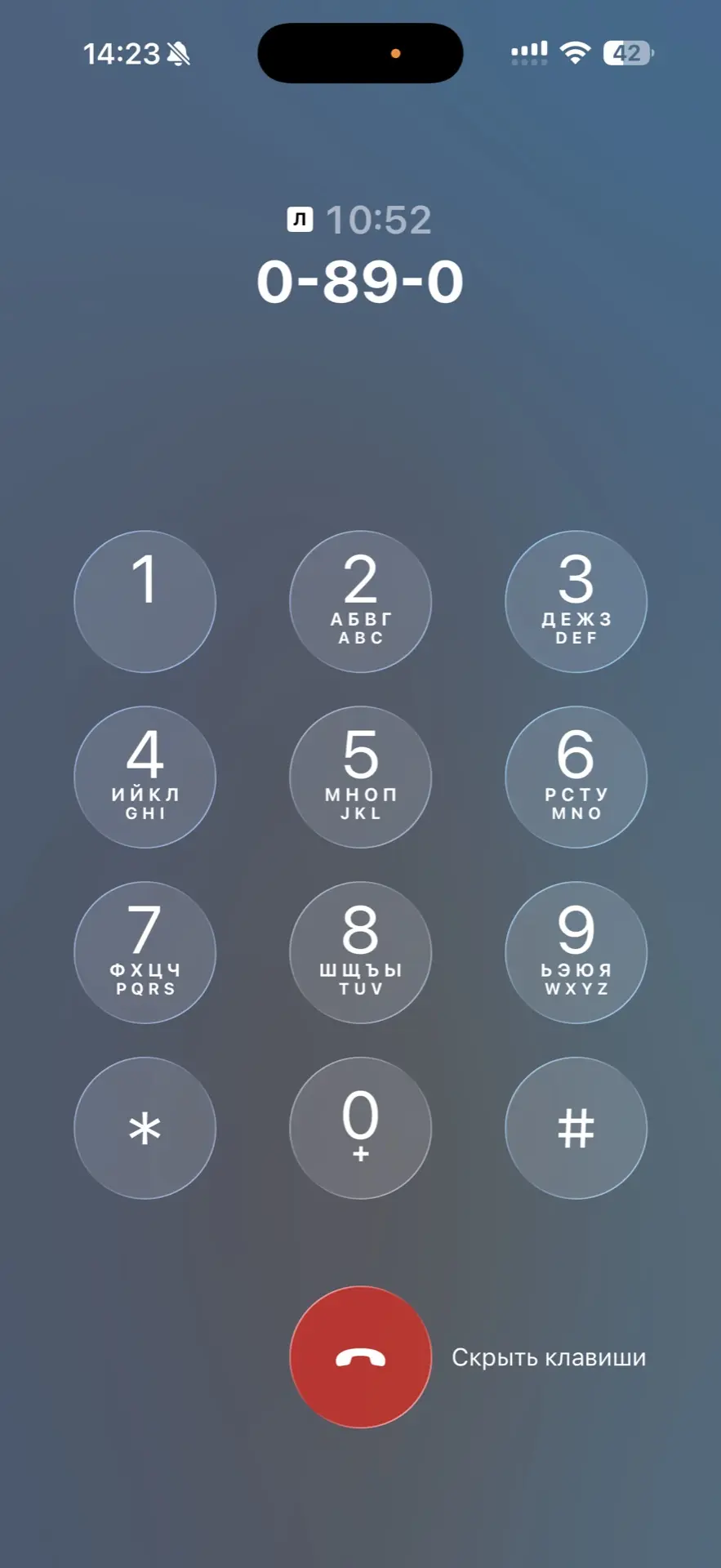The height and width of the screenshot is (1568, 721).
Task: Hide keypad via Скрыть клавиши
Action: 549,1357
